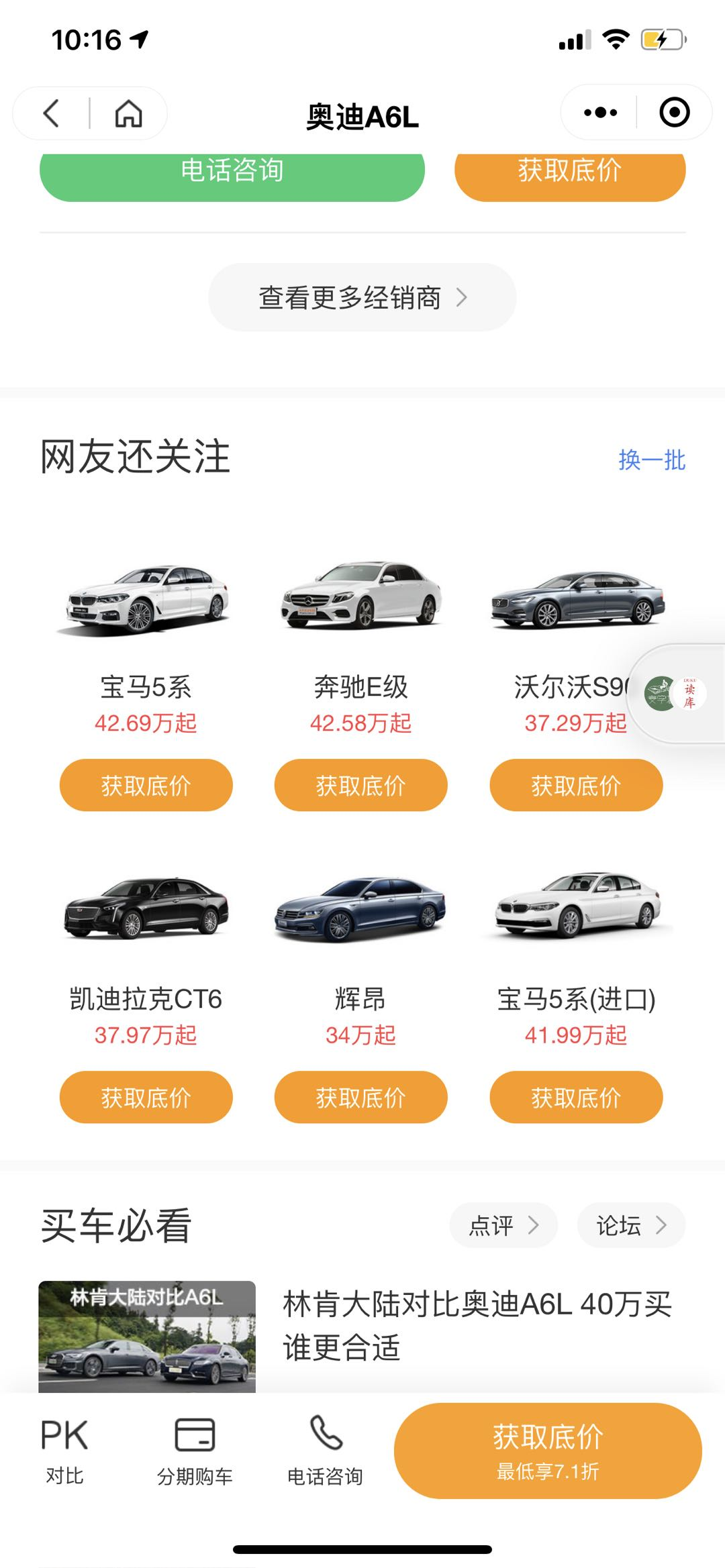Get the lowest price for 奔驰E级

[360, 785]
